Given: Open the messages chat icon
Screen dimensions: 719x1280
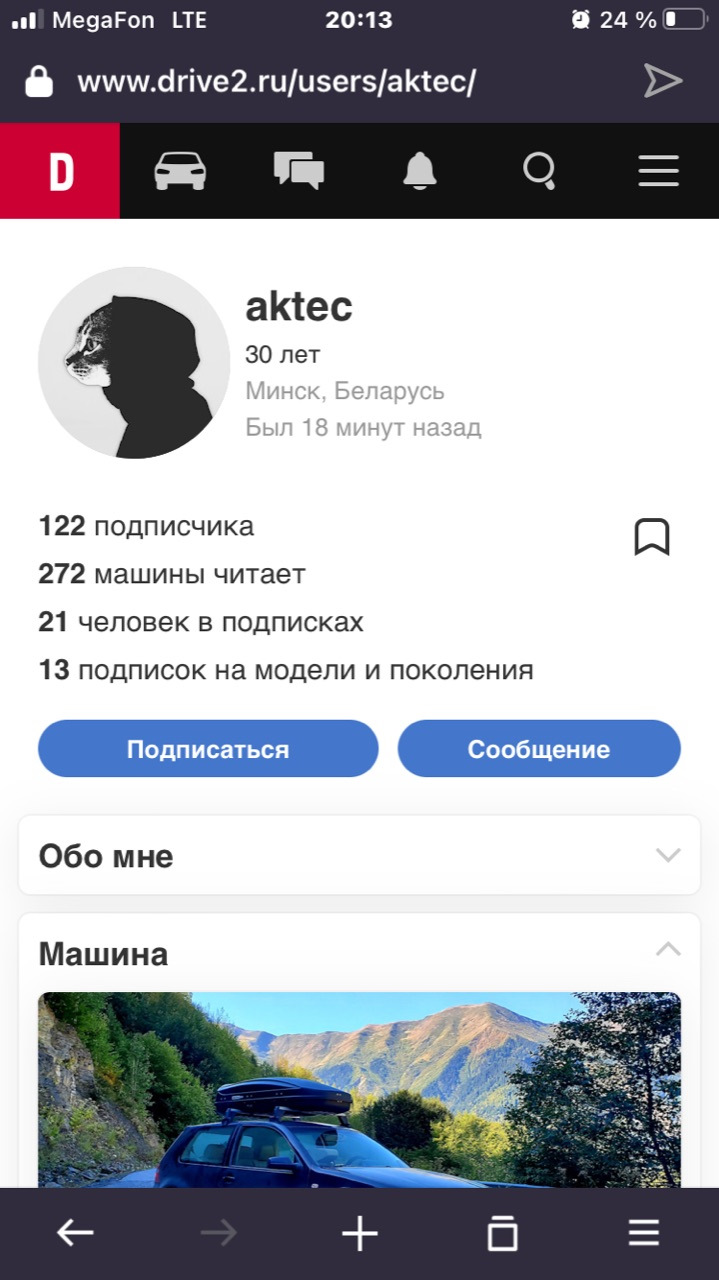Looking at the screenshot, I should point(299,171).
